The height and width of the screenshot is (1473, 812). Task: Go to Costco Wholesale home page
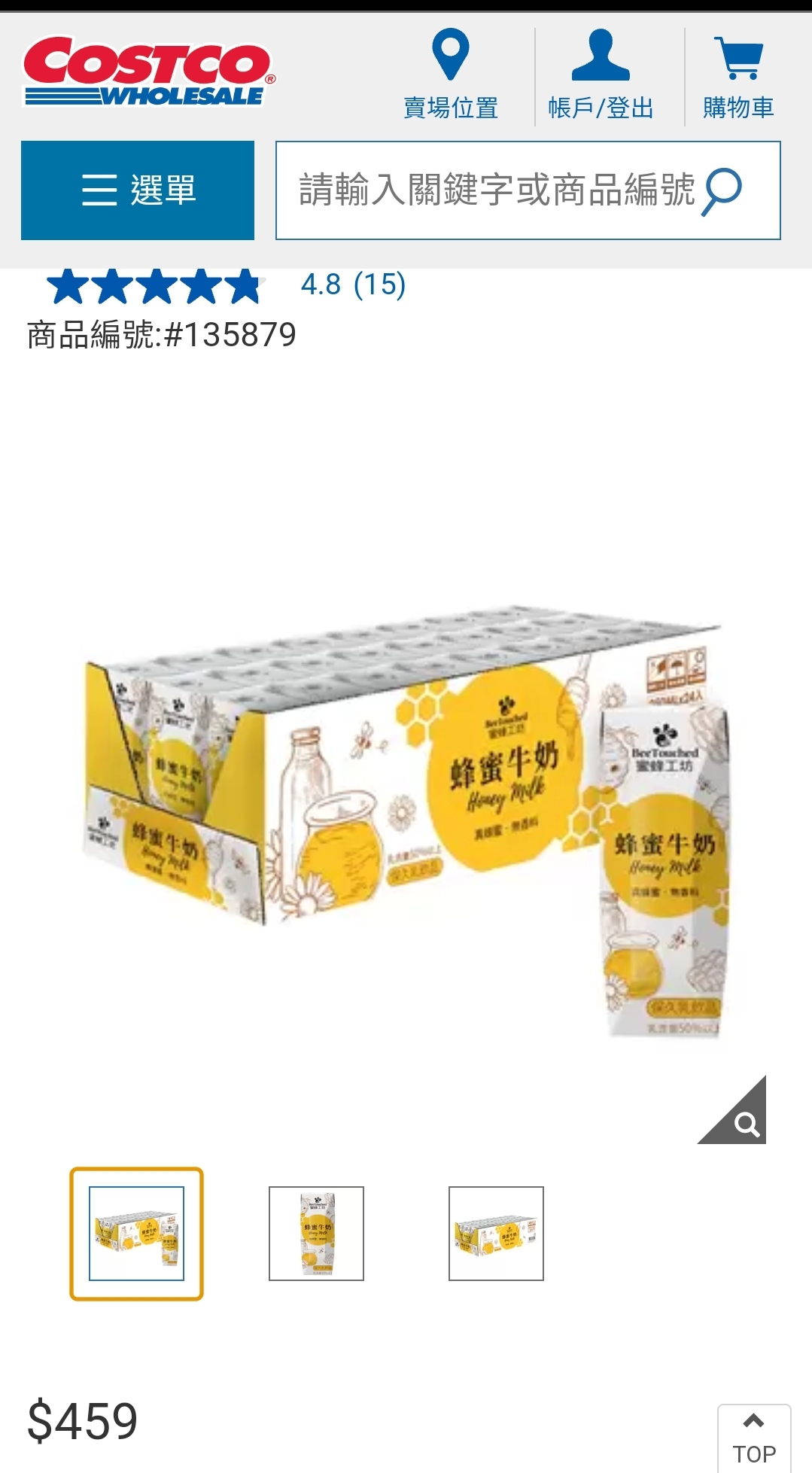pos(149,72)
